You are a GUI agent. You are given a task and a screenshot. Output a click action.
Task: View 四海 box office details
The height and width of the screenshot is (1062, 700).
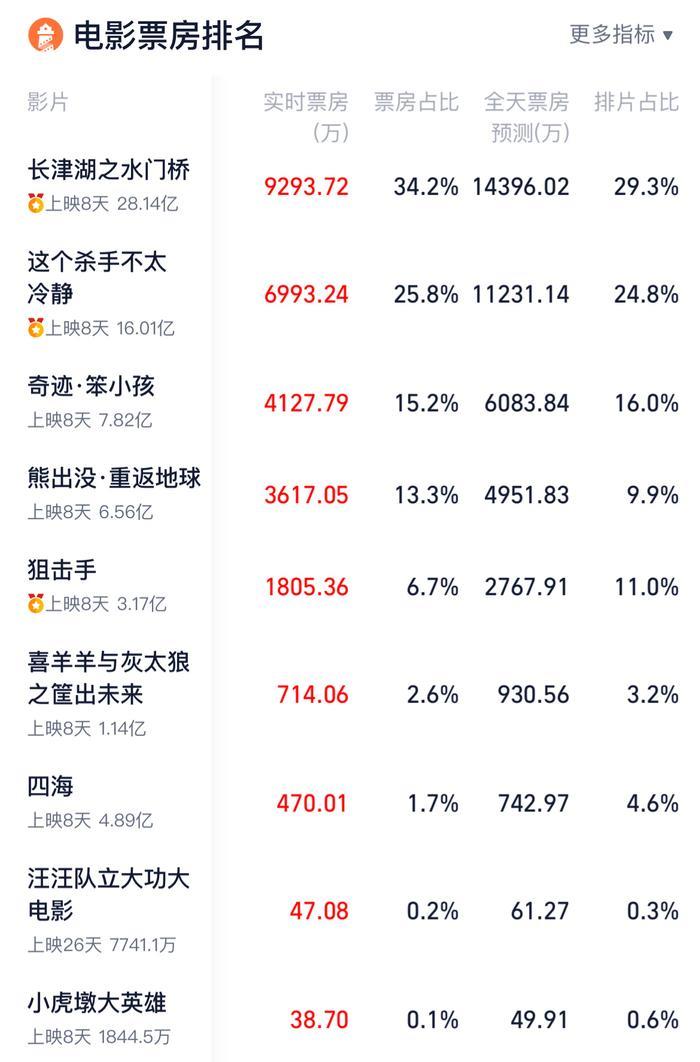[51, 787]
